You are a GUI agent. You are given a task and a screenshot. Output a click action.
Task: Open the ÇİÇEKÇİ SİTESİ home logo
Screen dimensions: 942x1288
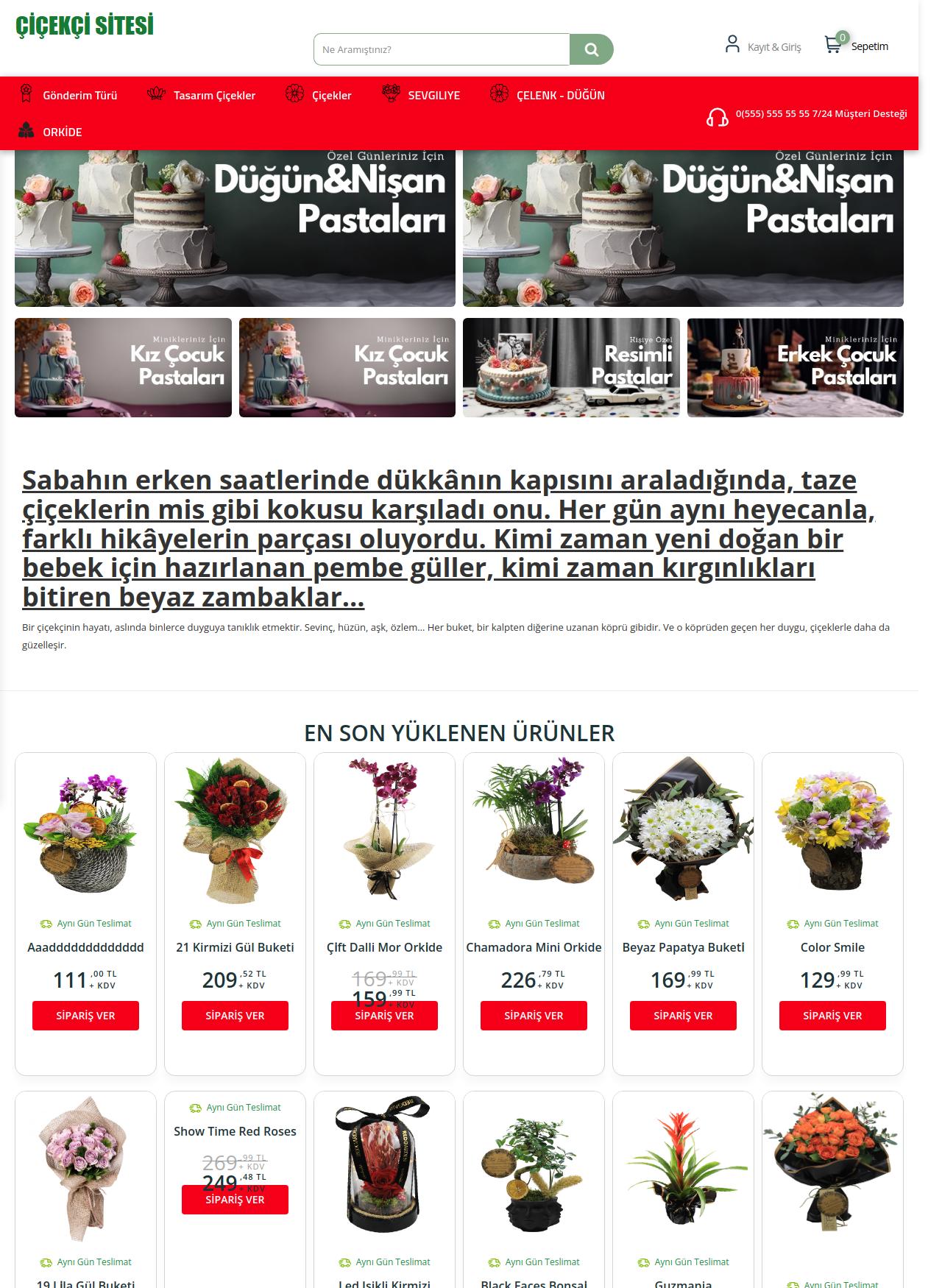[x=85, y=26]
